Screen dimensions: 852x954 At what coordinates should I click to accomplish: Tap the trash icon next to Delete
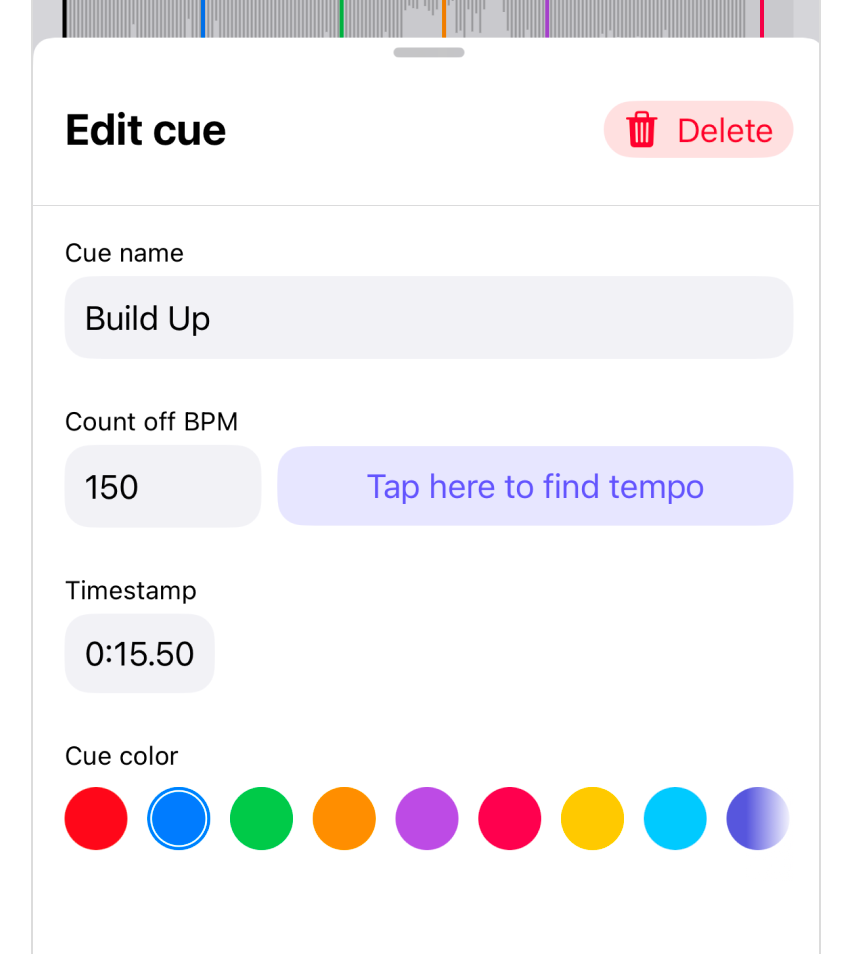pyautogui.click(x=642, y=130)
